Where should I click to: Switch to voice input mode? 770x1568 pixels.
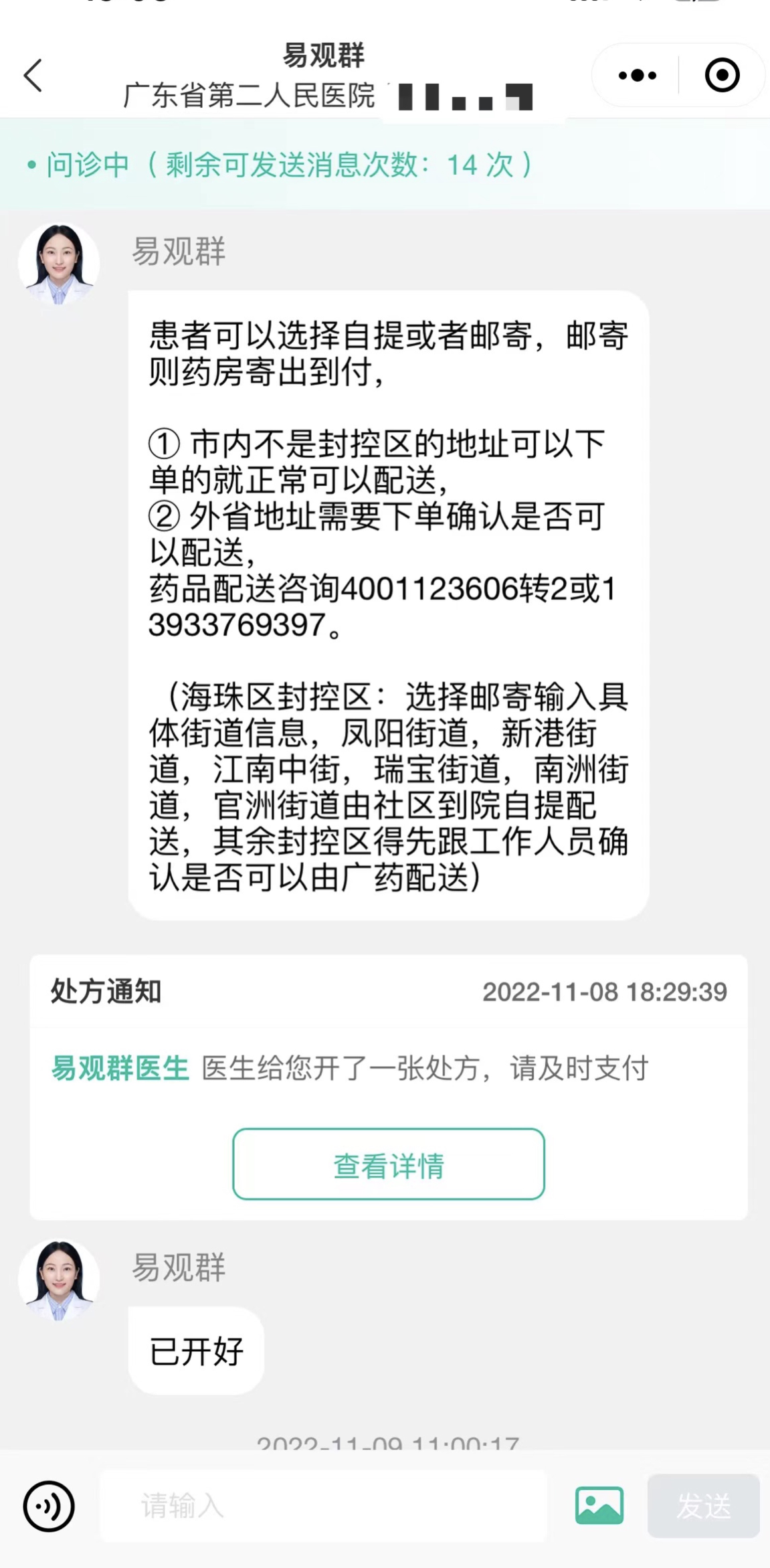[49, 1506]
